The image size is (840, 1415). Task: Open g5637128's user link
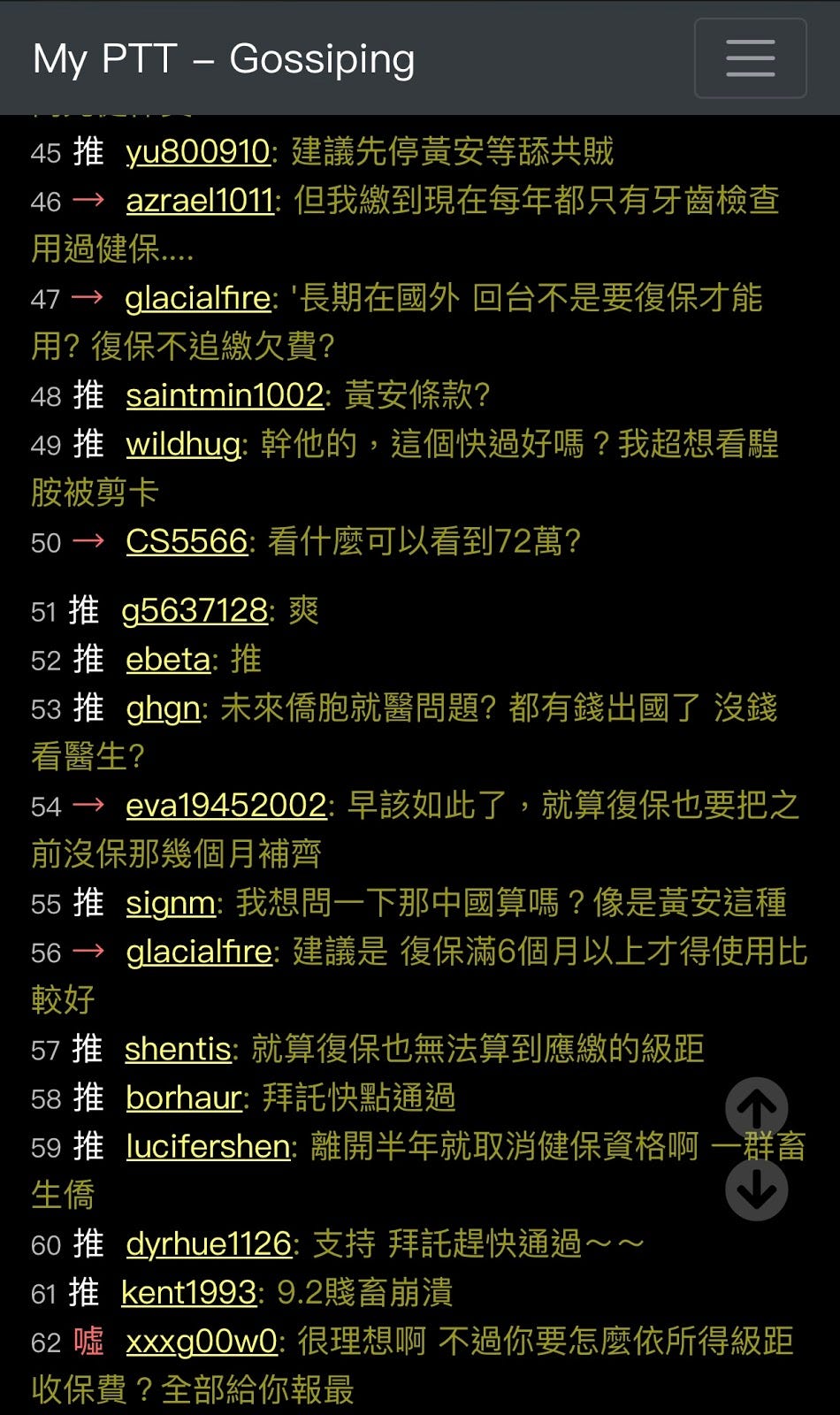[x=195, y=611]
